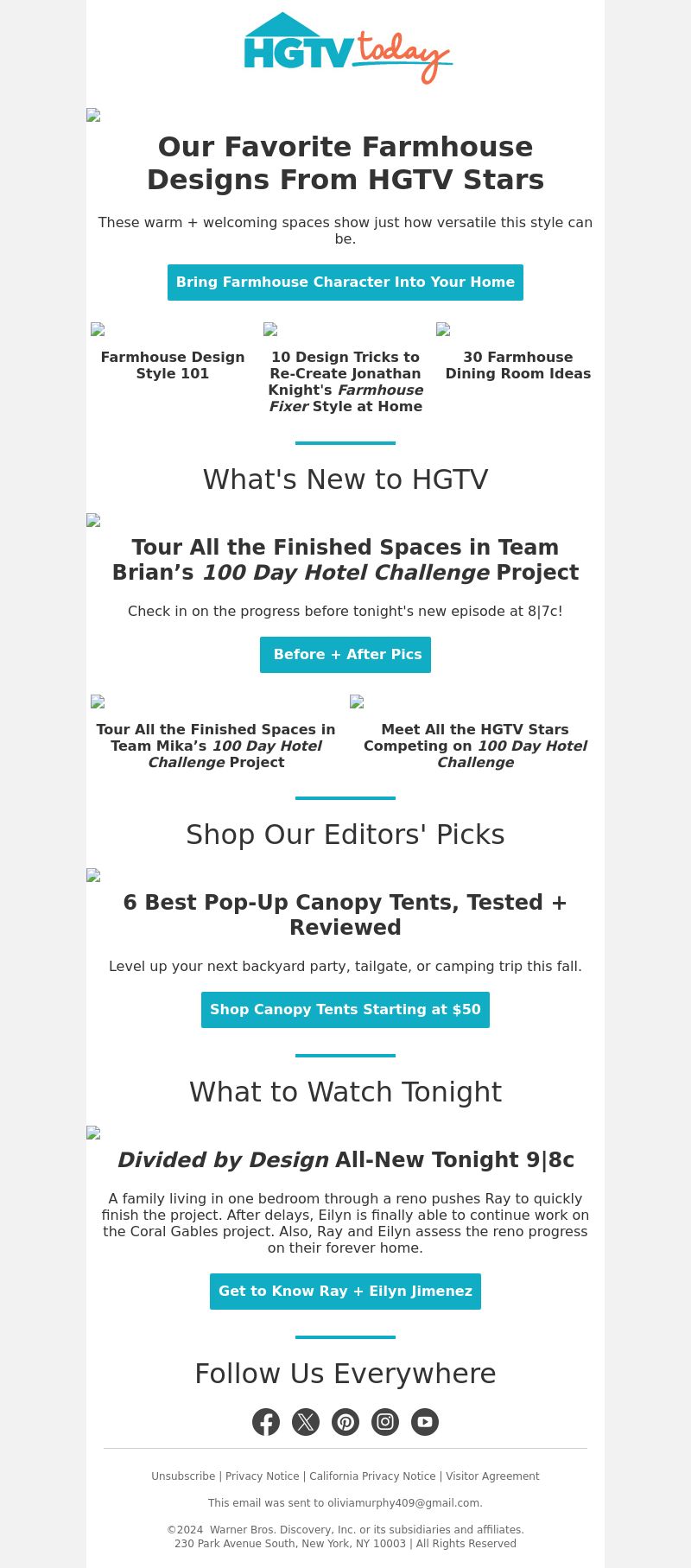691x1568 pixels.
Task: Open the Privacy Notice link
Action: pos(262,1476)
